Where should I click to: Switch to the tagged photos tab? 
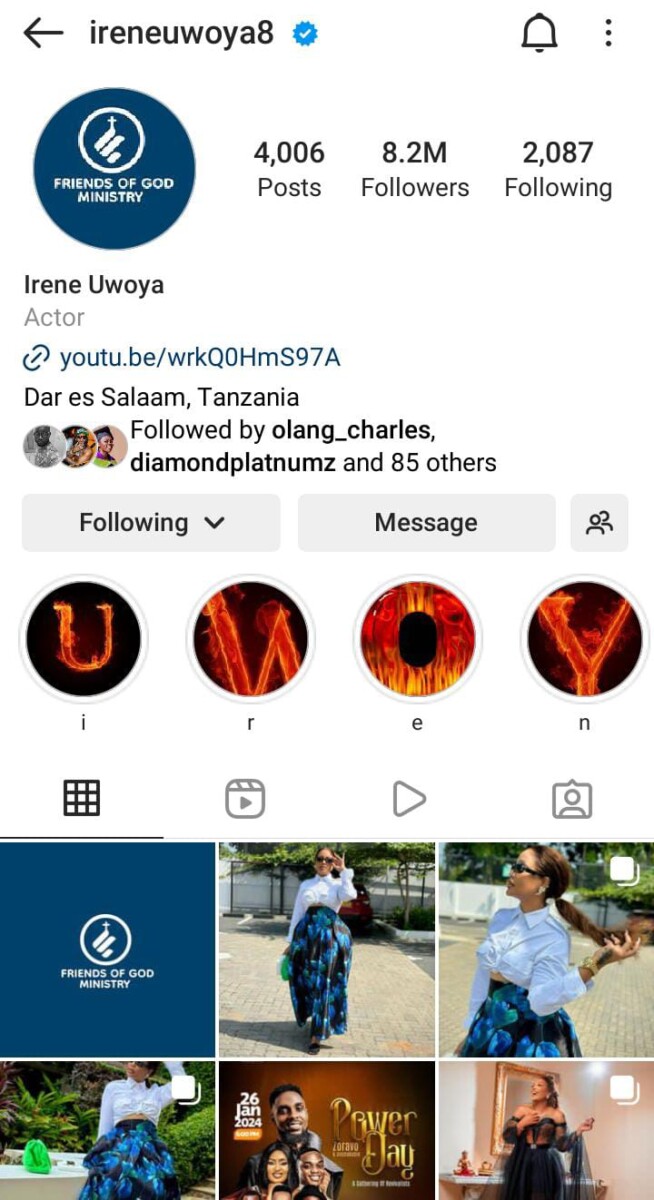[x=572, y=799]
